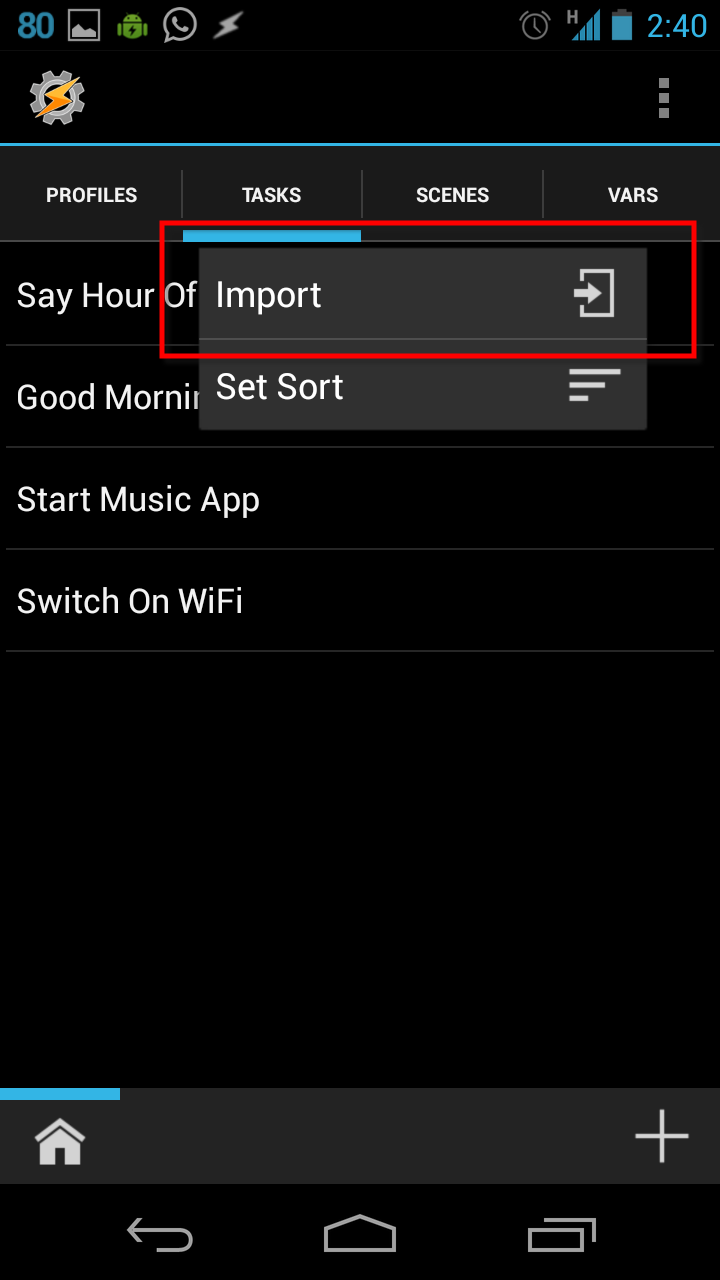Open the Good Morning task
This screenshot has height=1280, width=720.
pyautogui.click(x=100, y=397)
